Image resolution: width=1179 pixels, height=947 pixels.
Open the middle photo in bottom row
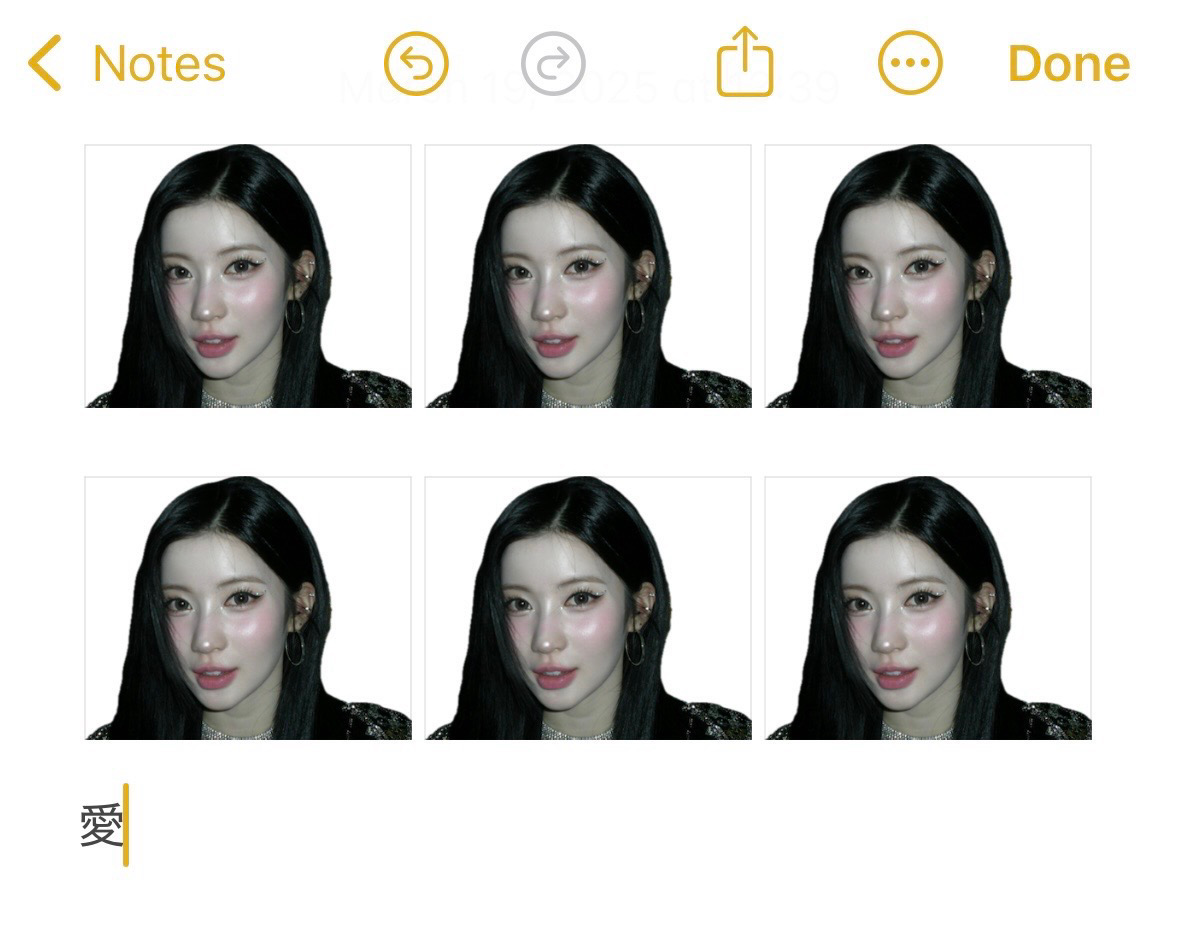coord(588,608)
